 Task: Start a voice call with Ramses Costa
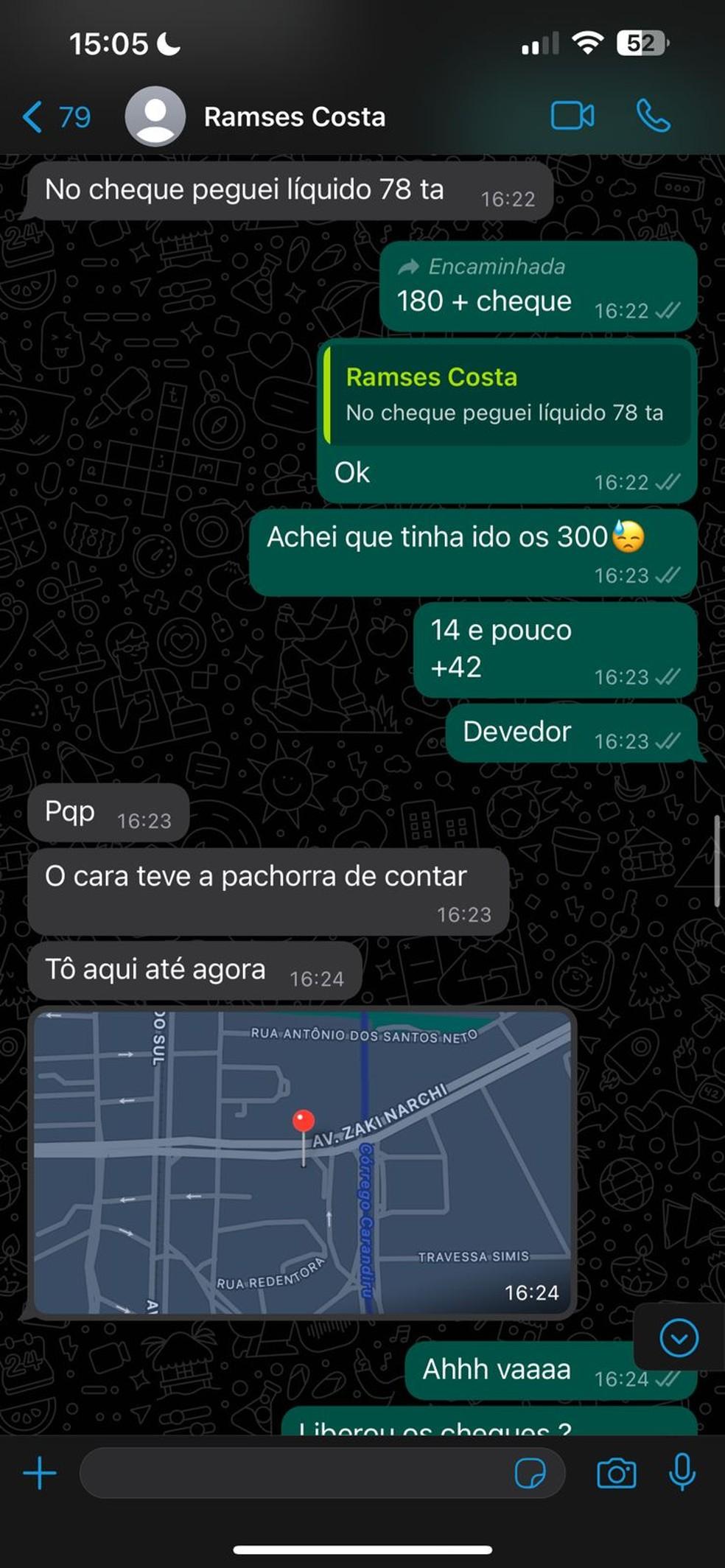653,116
